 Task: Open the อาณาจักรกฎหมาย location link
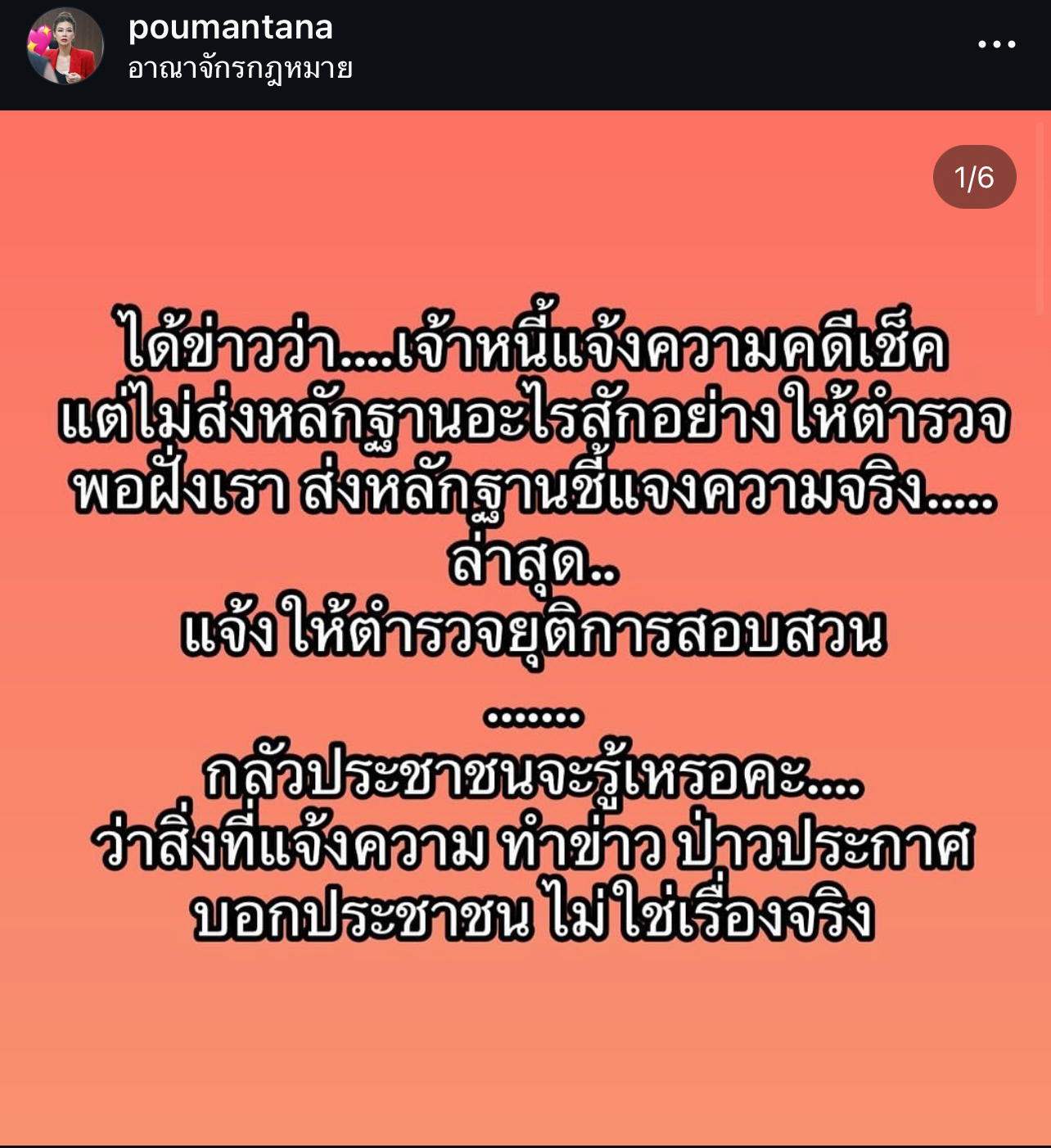240,69
